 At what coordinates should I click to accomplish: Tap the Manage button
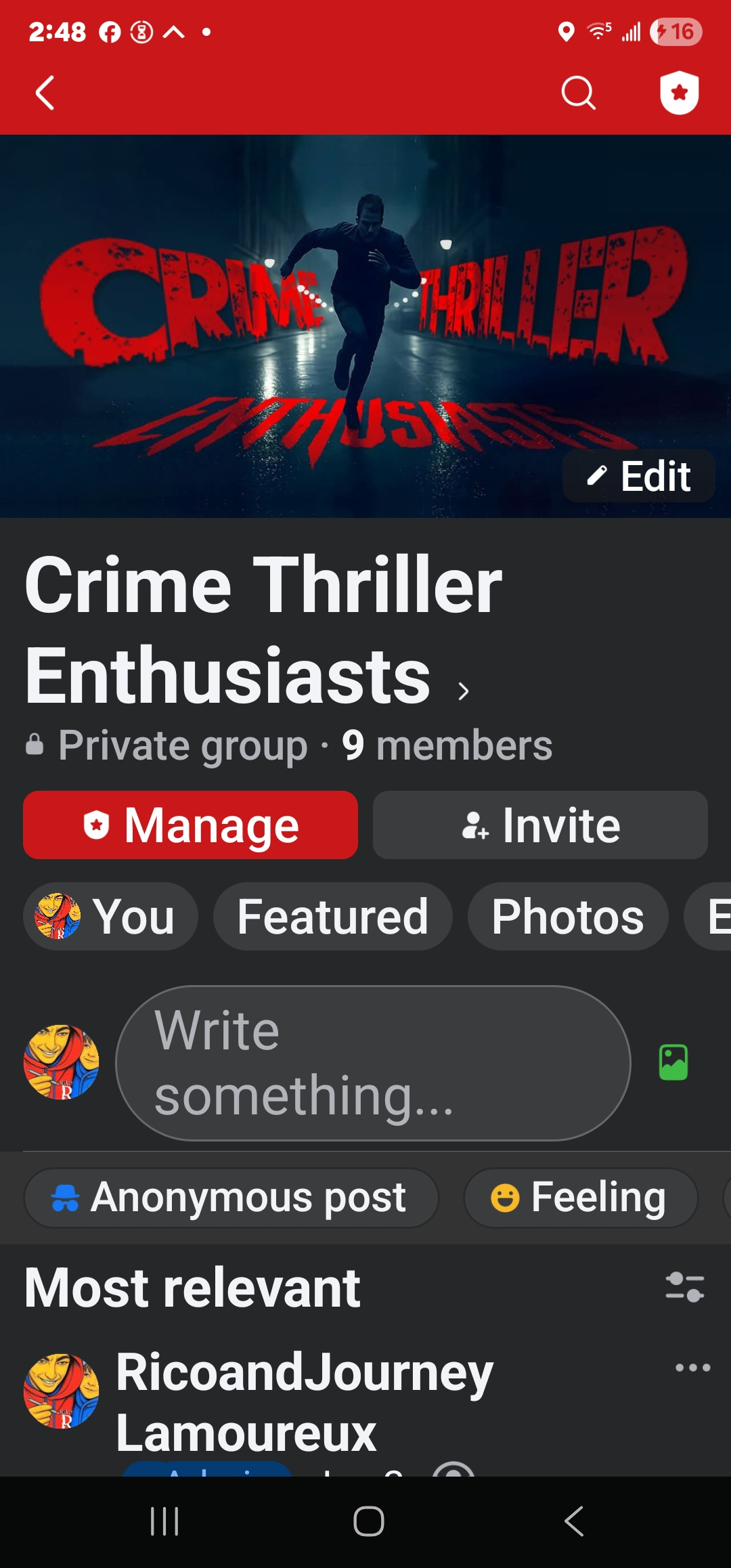[190, 825]
